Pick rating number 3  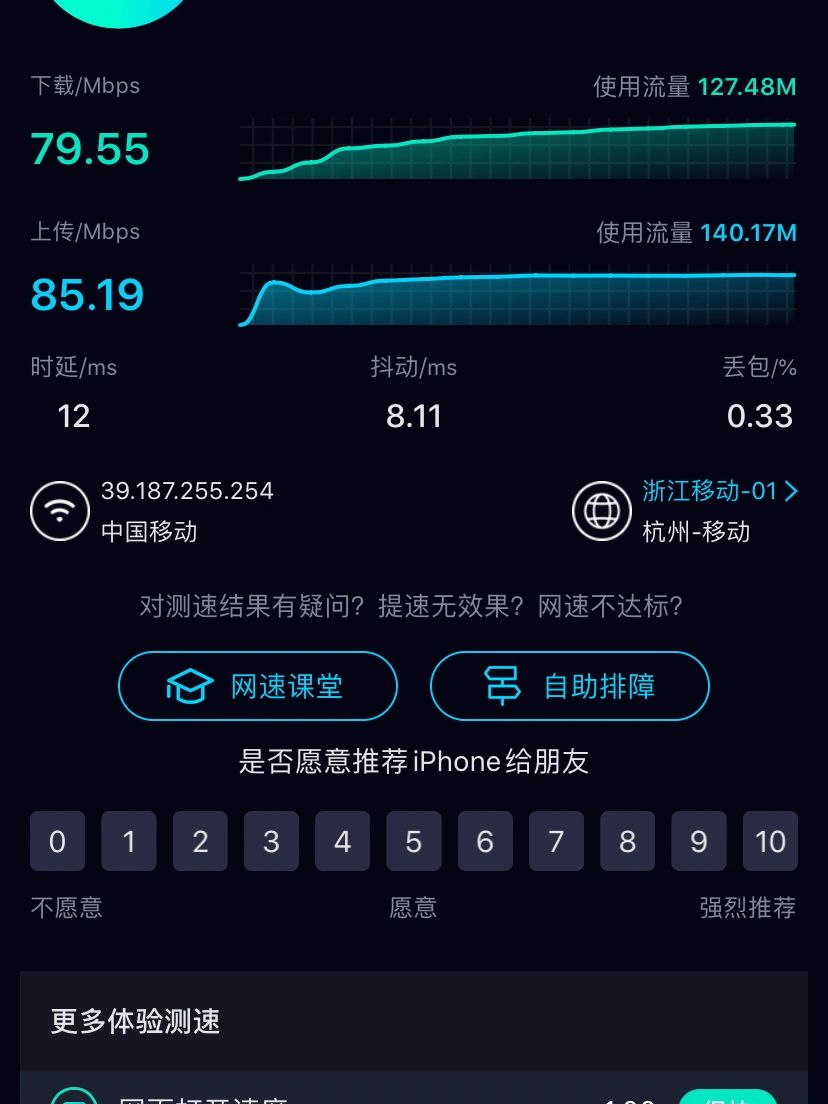[x=271, y=841]
